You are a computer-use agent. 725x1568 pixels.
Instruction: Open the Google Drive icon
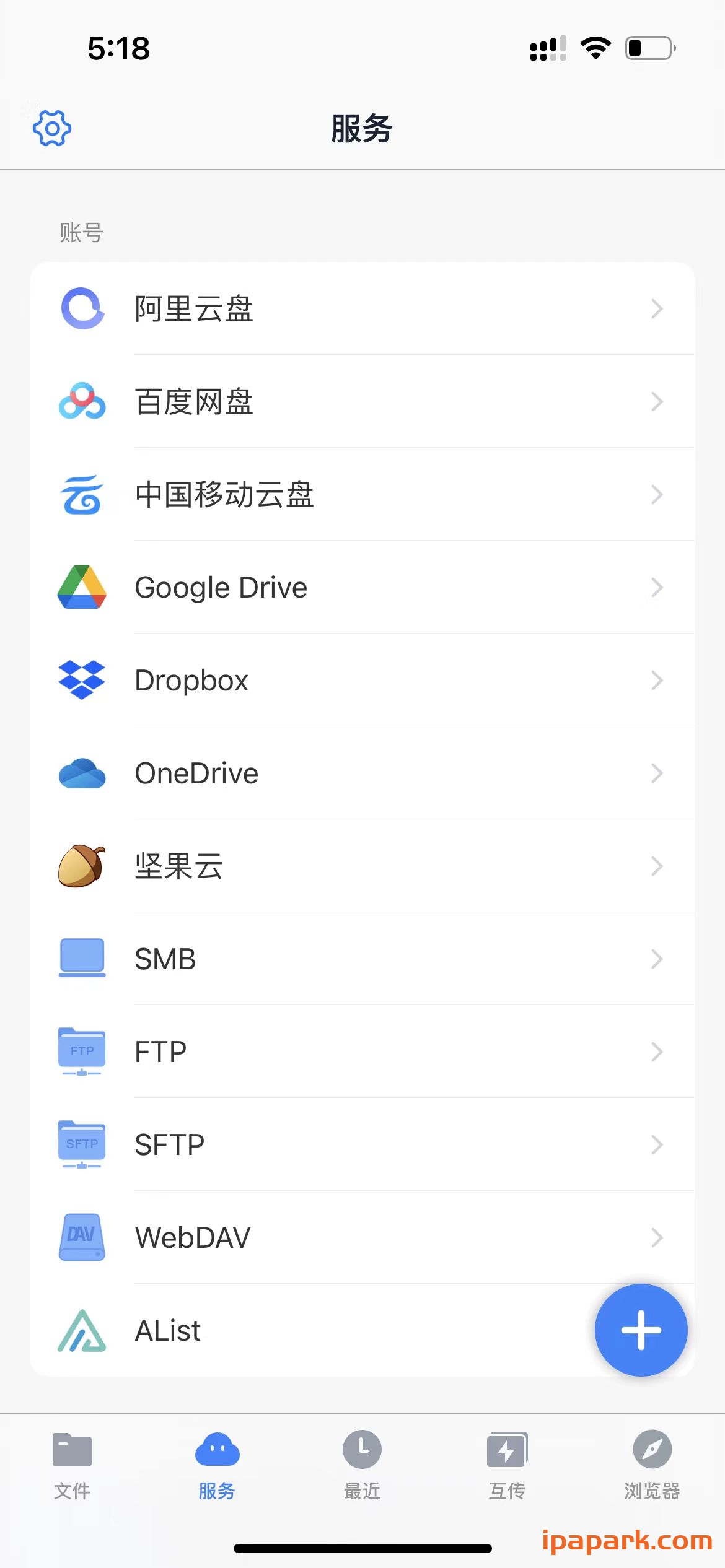(81, 587)
